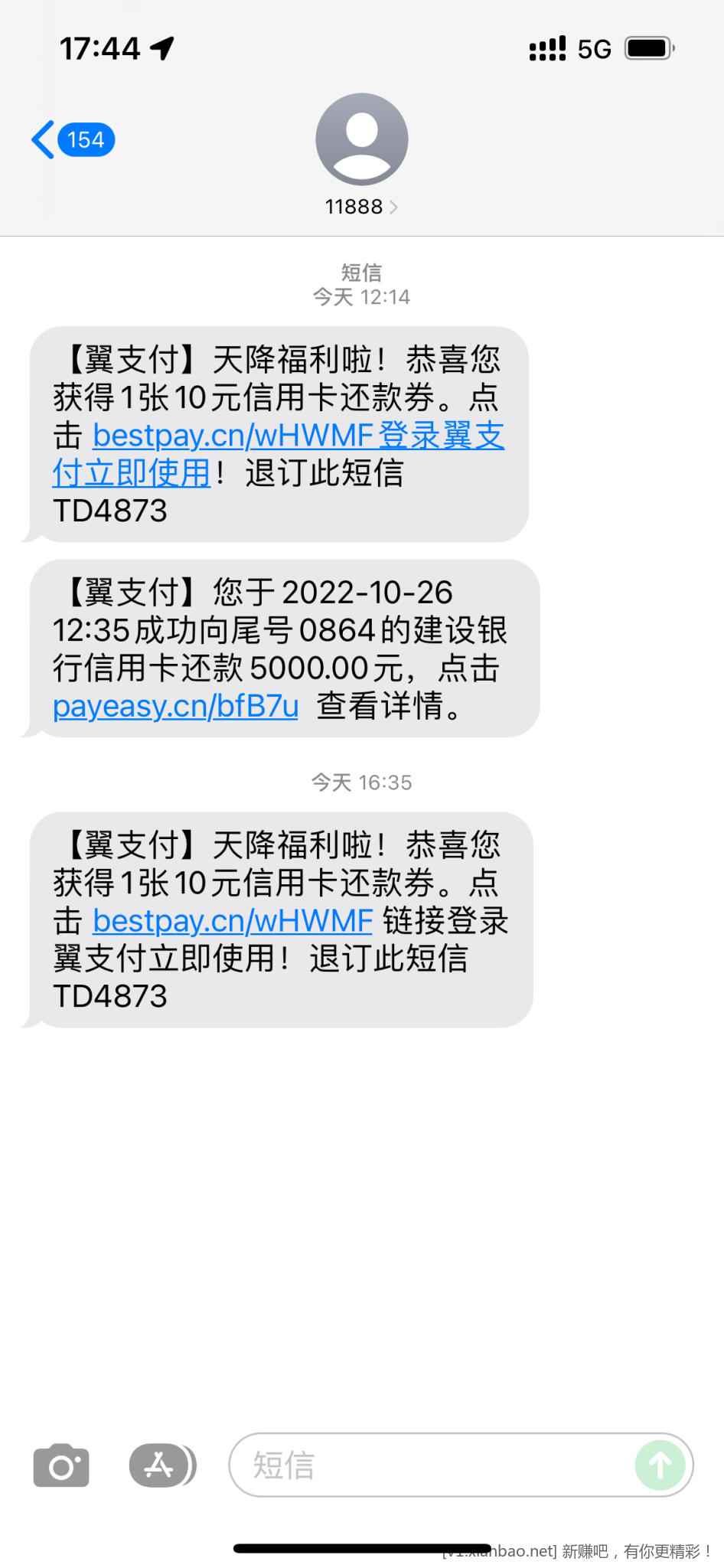Open the camera to attach a photo
Image resolution: width=724 pixels, height=1568 pixels.
point(61,1465)
